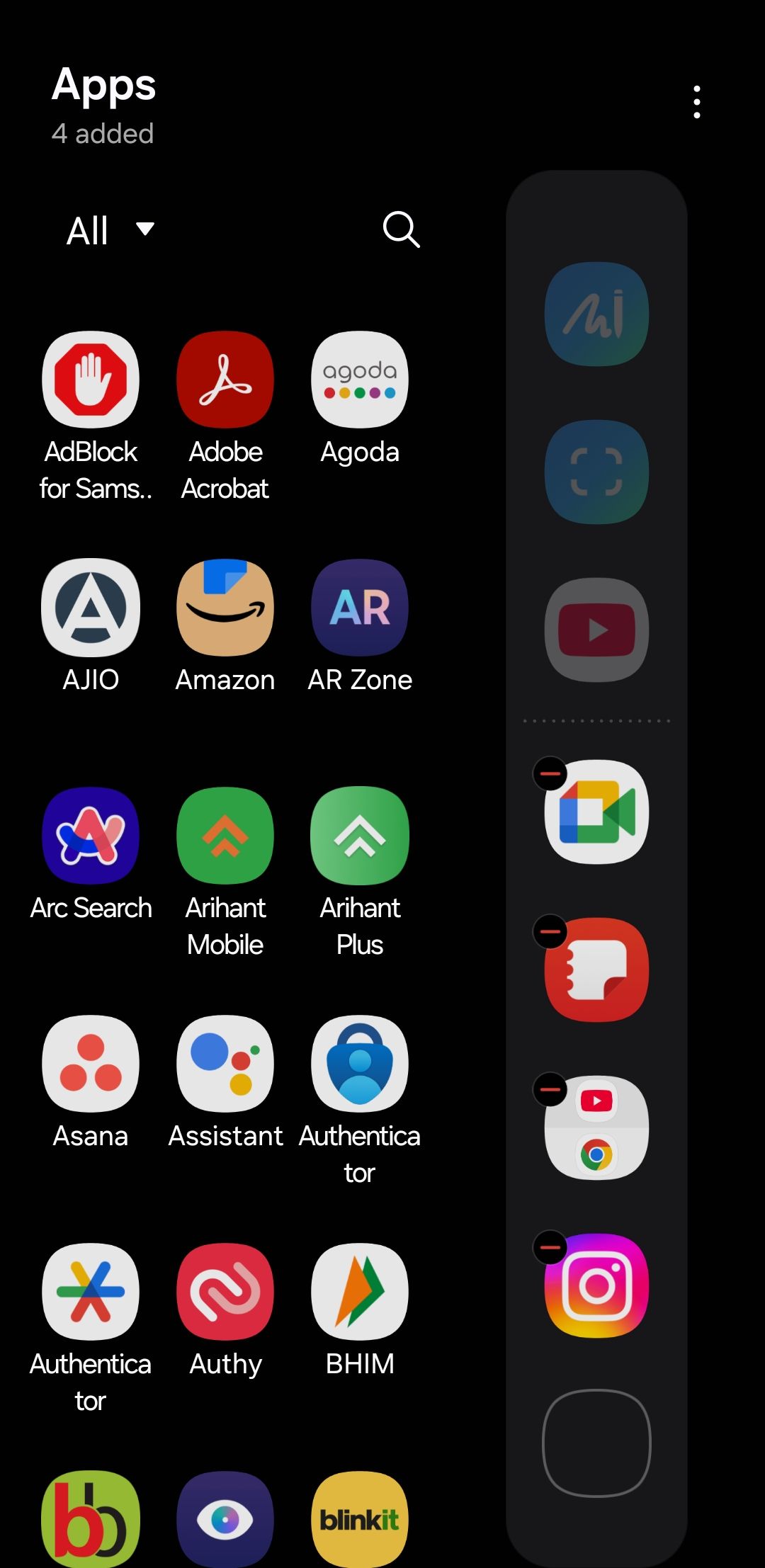This screenshot has width=765, height=1568.
Task: Add Arc Search to the panel
Action: point(91,836)
